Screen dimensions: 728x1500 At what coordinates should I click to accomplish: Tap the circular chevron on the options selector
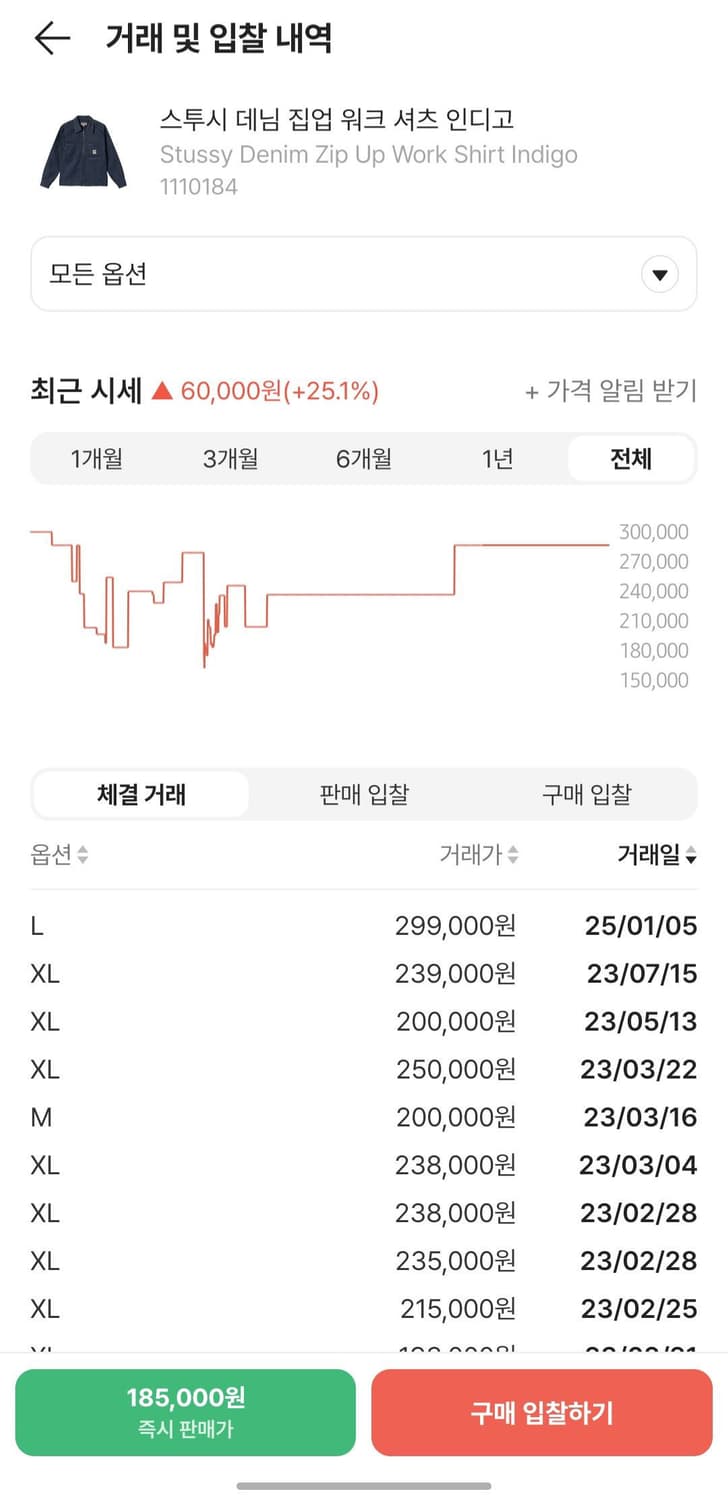(x=659, y=273)
